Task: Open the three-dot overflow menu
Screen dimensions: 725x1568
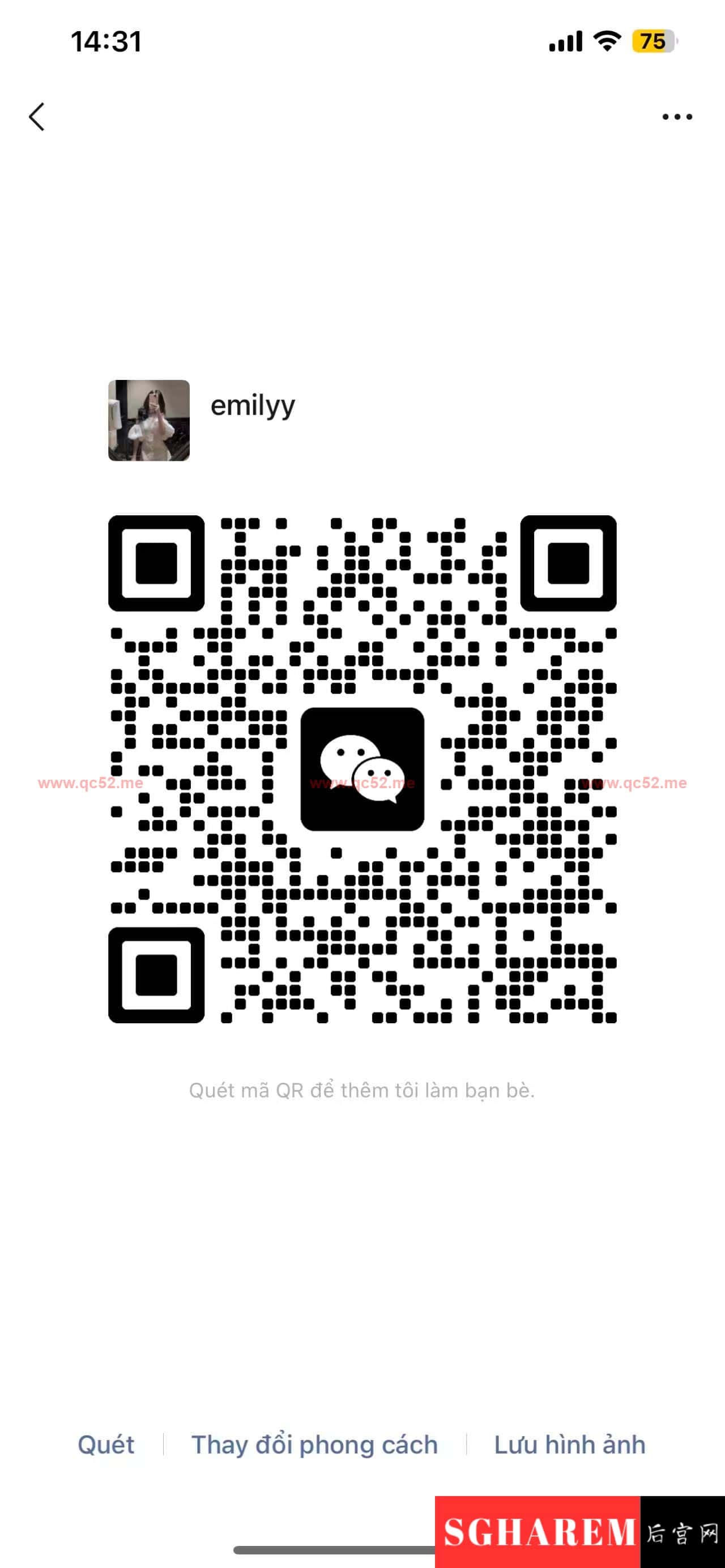Action: (x=677, y=116)
